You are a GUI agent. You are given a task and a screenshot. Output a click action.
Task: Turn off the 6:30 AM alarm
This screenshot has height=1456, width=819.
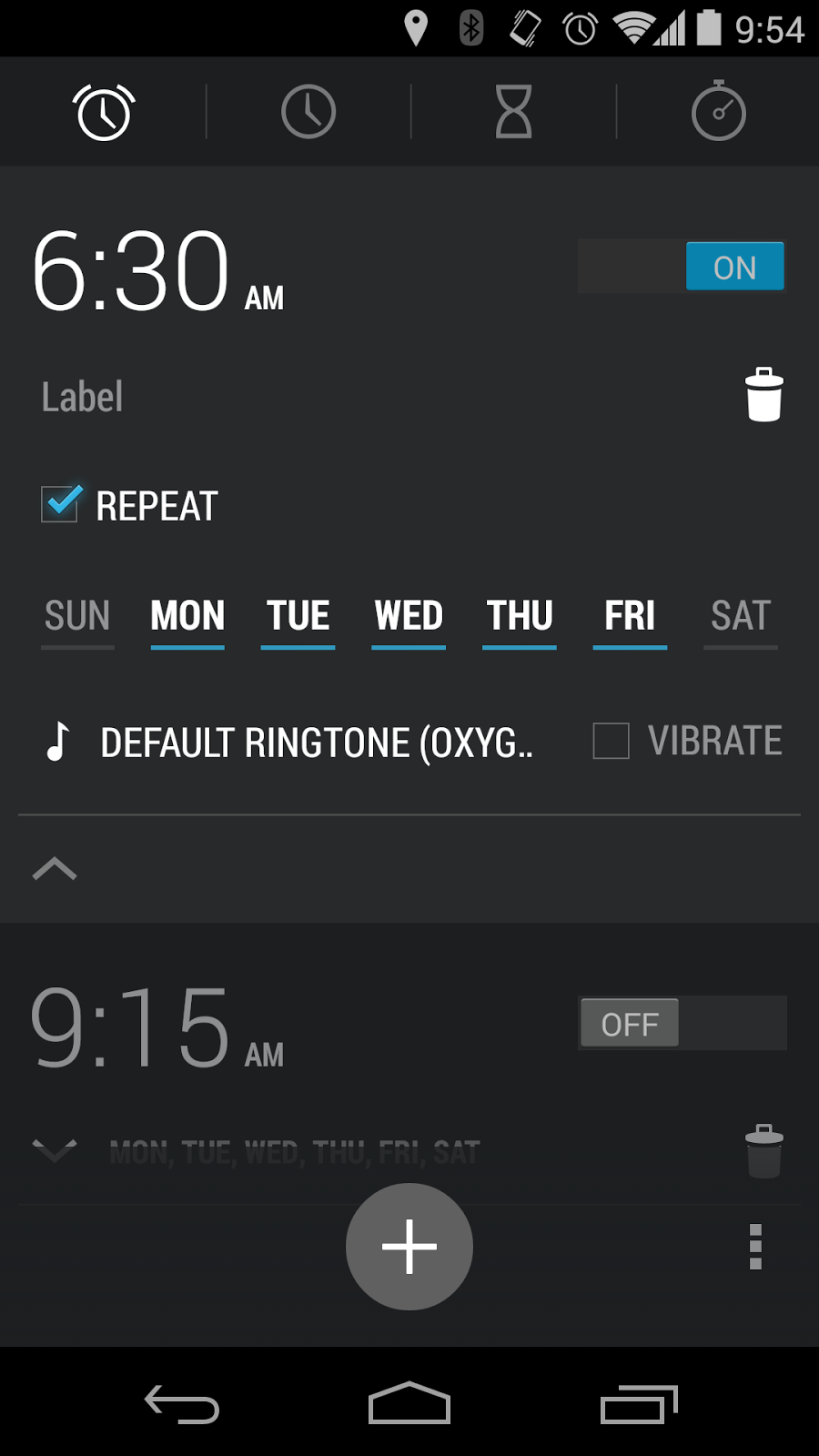[682, 267]
